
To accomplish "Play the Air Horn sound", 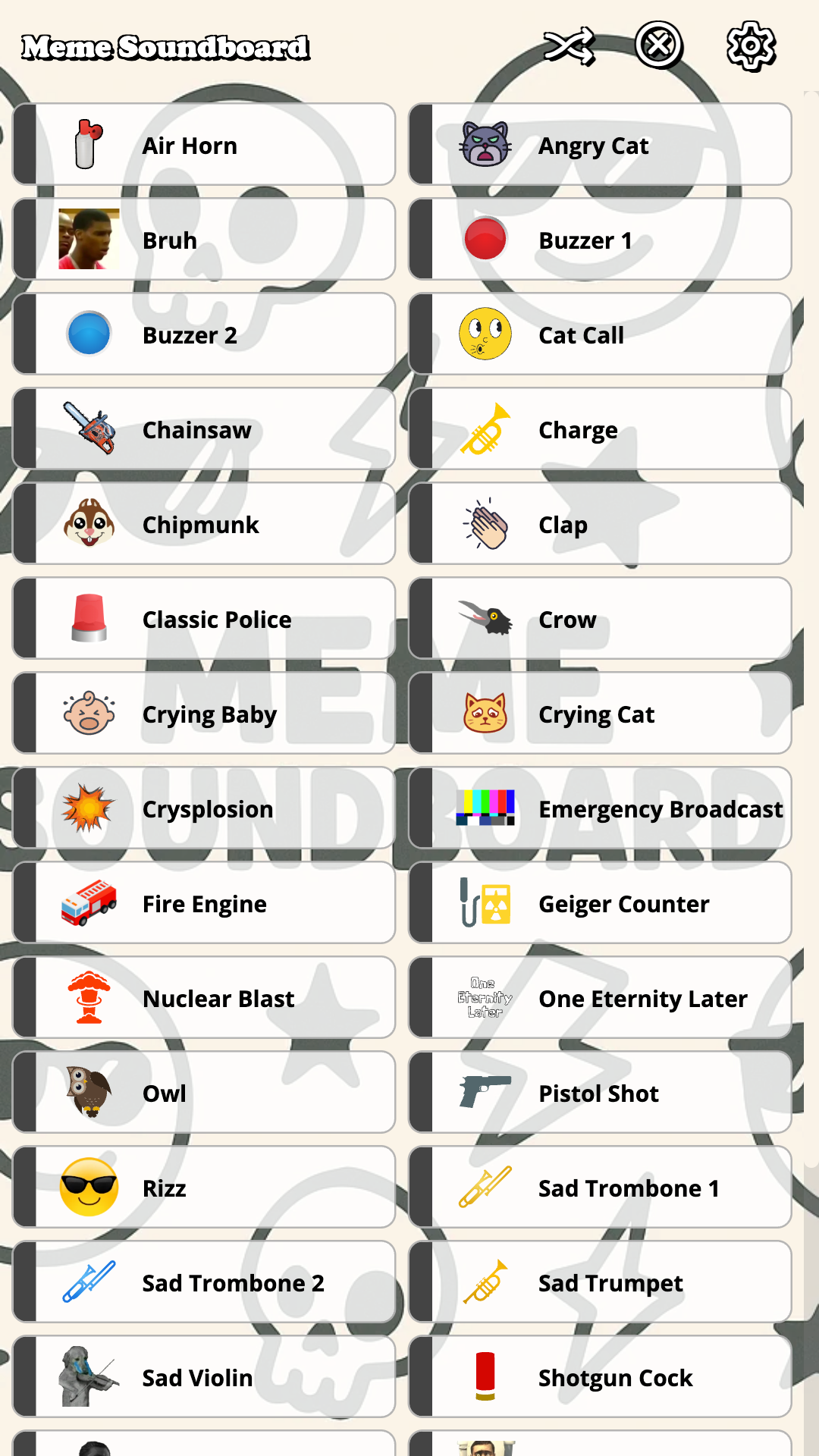I will pyautogui.click(x=205, y=145).
